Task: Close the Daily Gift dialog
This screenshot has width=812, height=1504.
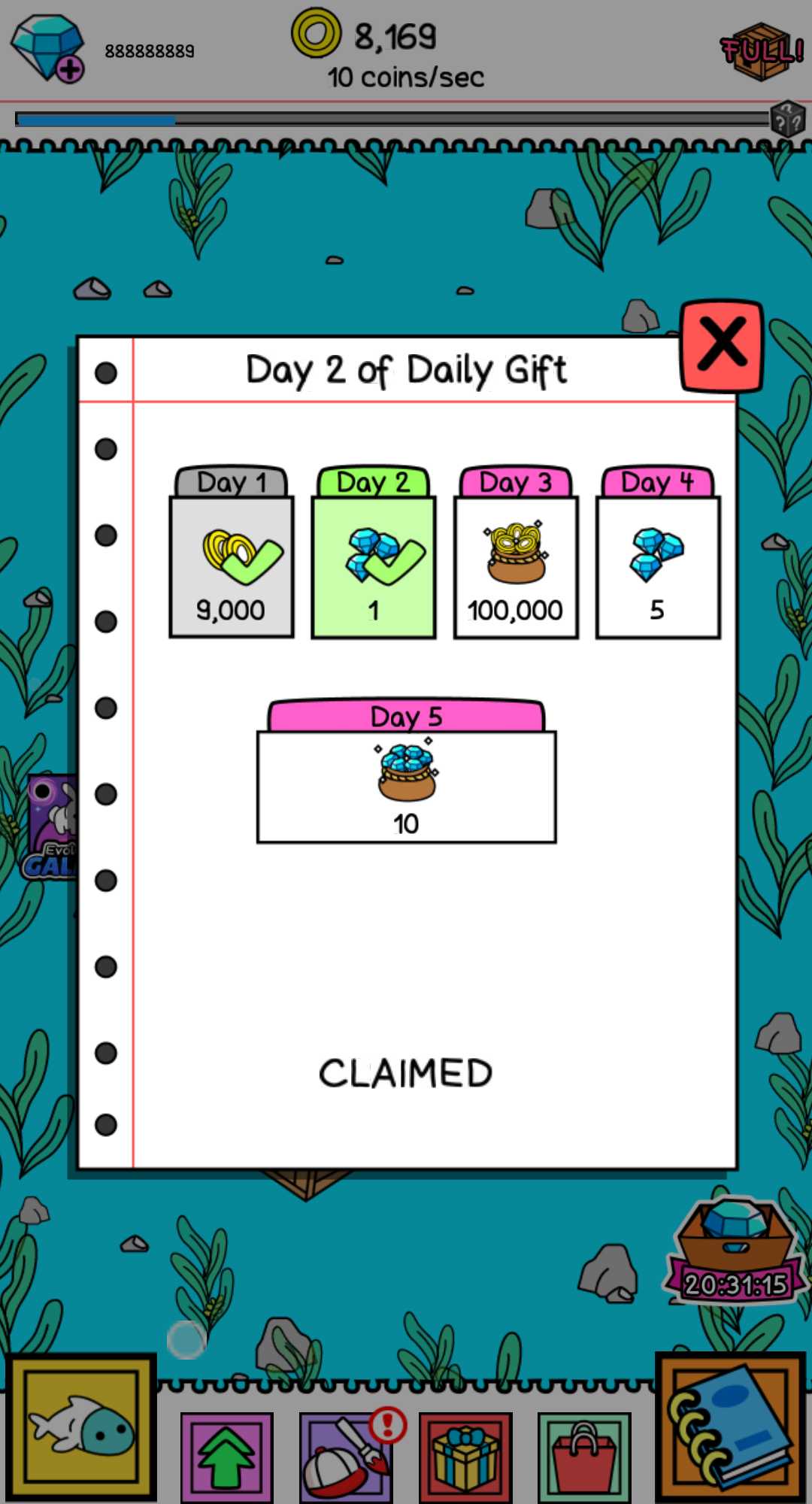Action: point(722,346)
